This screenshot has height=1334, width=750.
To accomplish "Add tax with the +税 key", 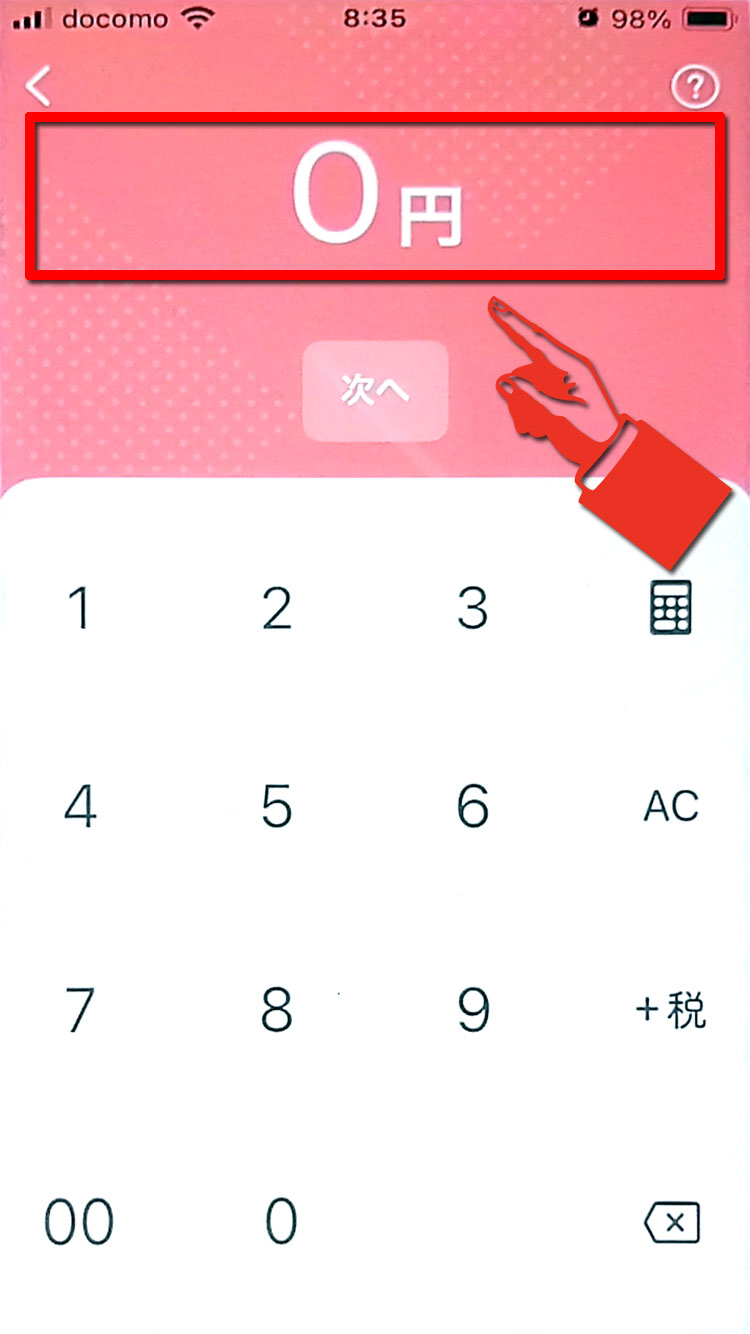I will point(671,1012).
